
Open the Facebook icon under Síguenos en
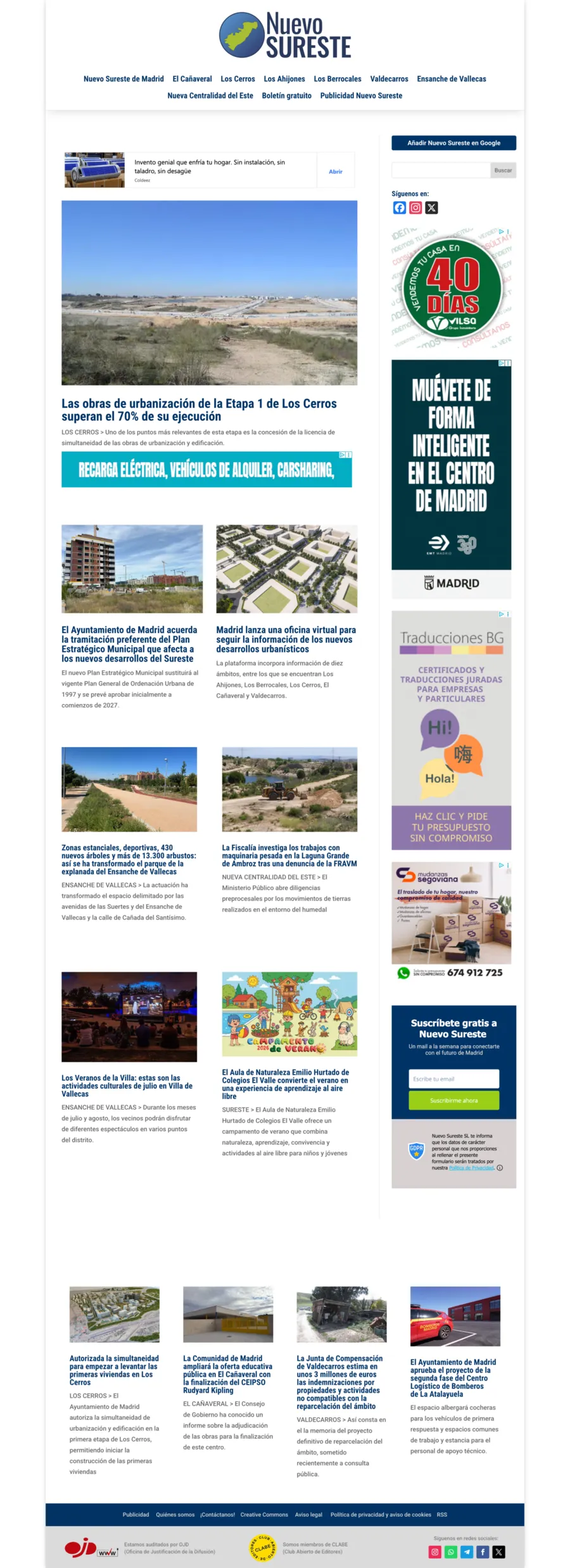point(399,208)
